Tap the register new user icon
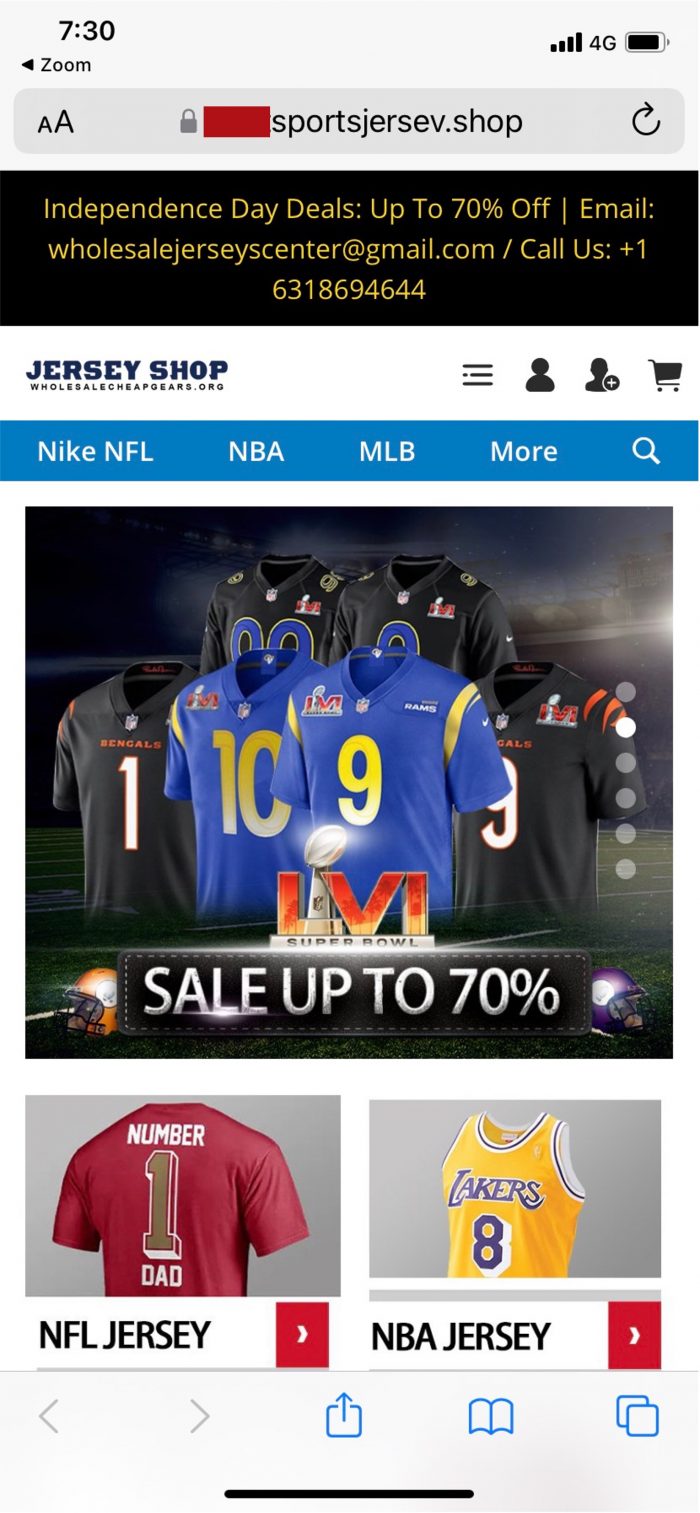 [602, 376]
